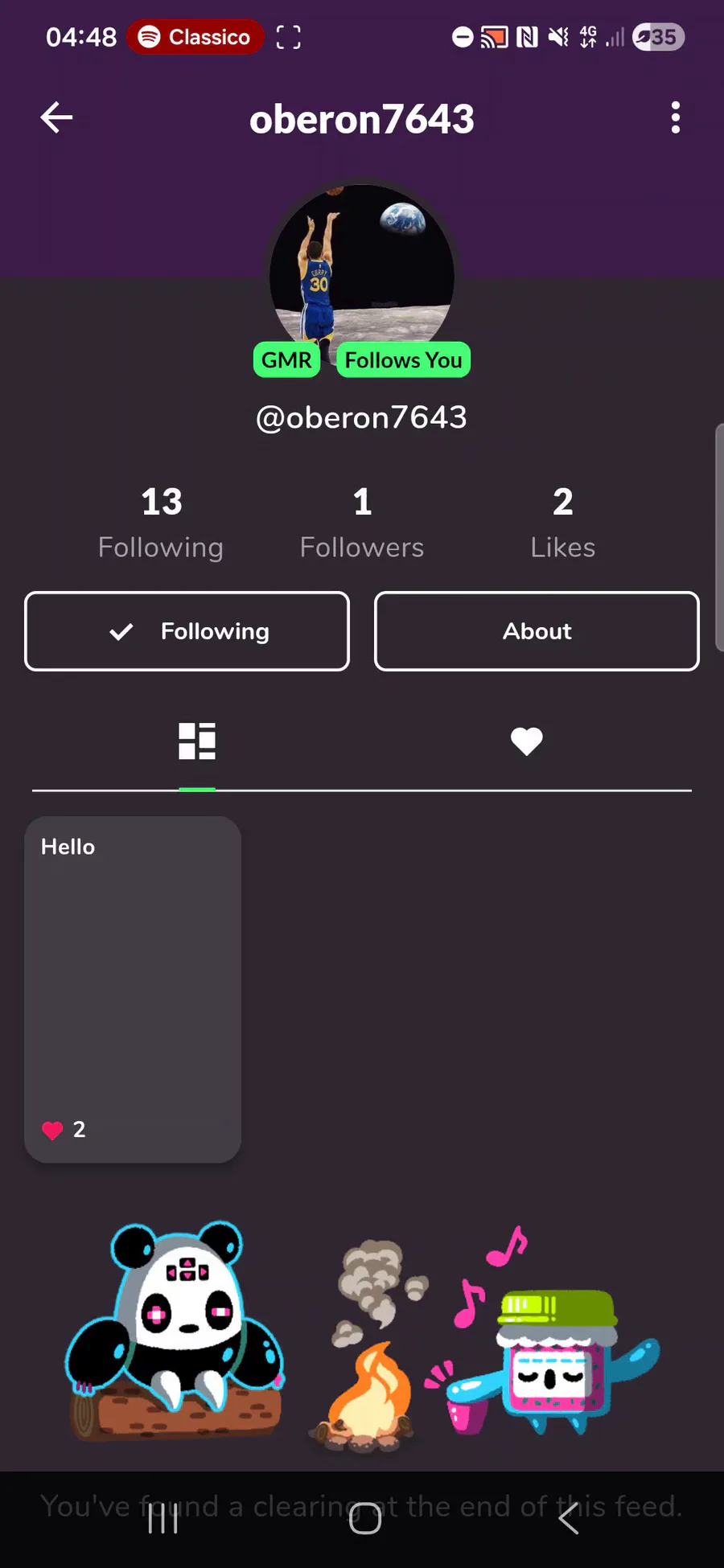Switch to the liked posts heart tab
The image size is (724, 1568).
(526, 741)
